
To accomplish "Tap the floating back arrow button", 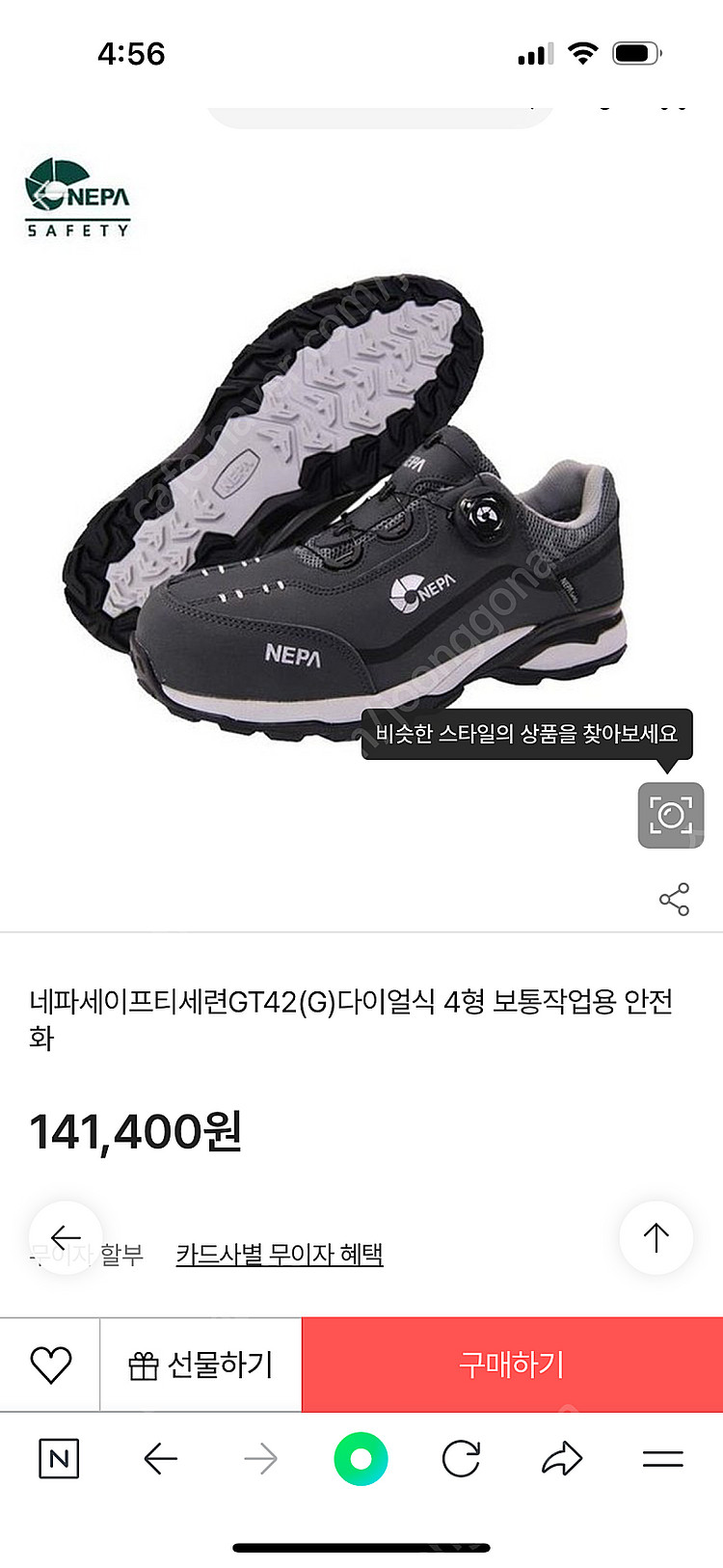I will tap(66, 1237).
